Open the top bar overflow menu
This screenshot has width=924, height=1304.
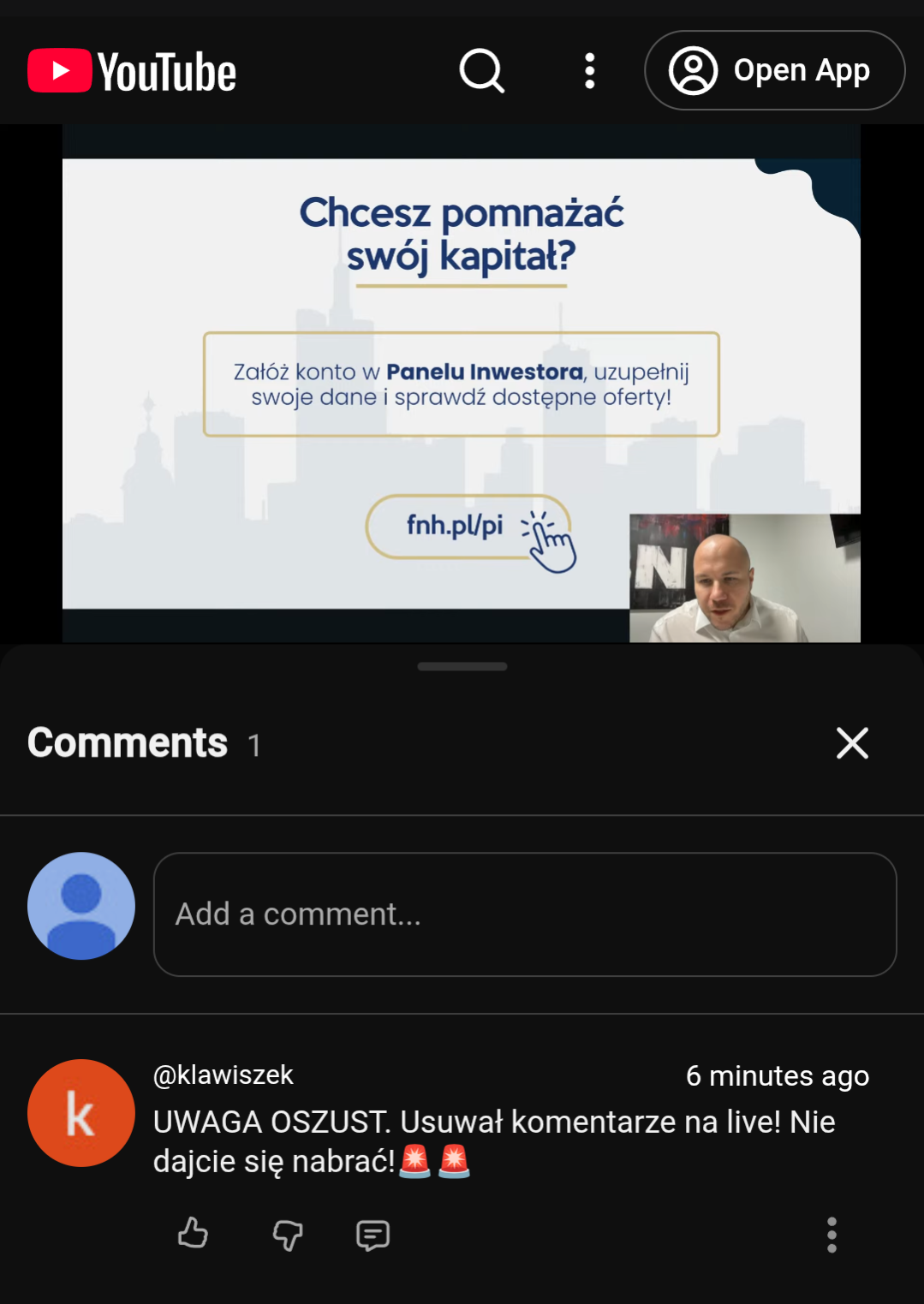(589, 71)
